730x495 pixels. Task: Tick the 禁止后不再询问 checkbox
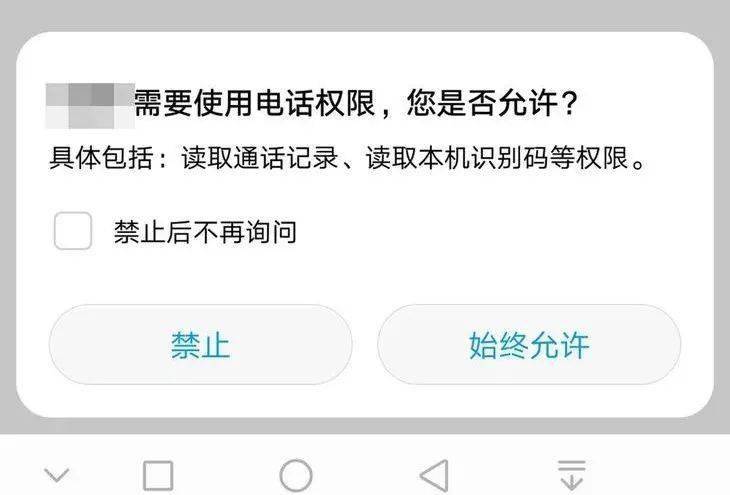(x=73, y=232)
